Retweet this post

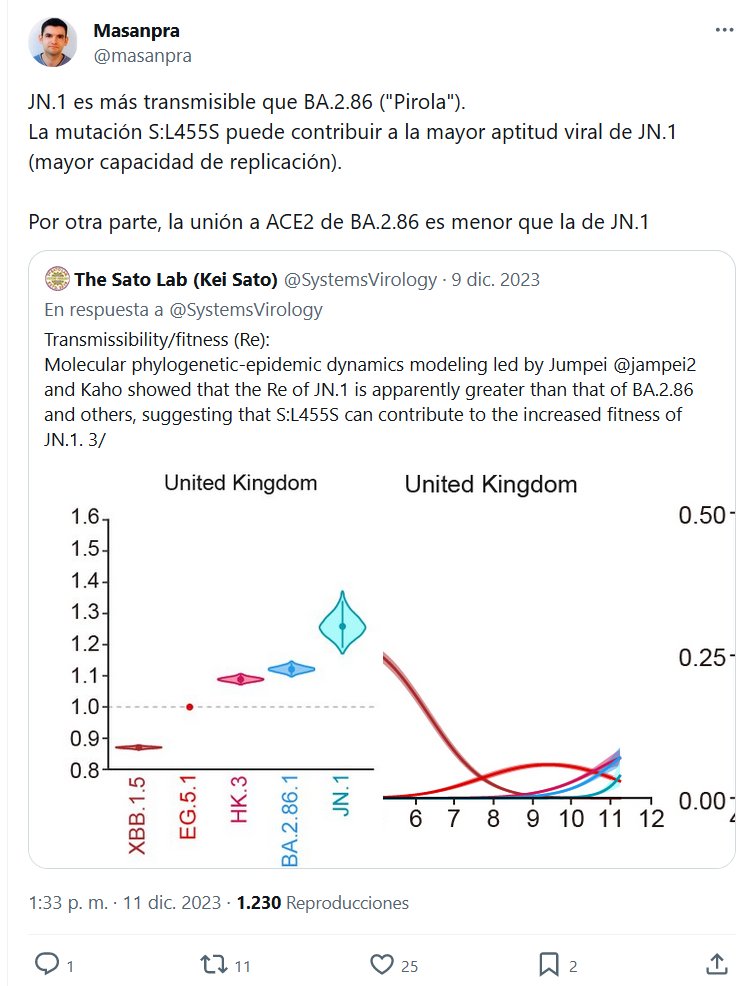tap(213, 964)
